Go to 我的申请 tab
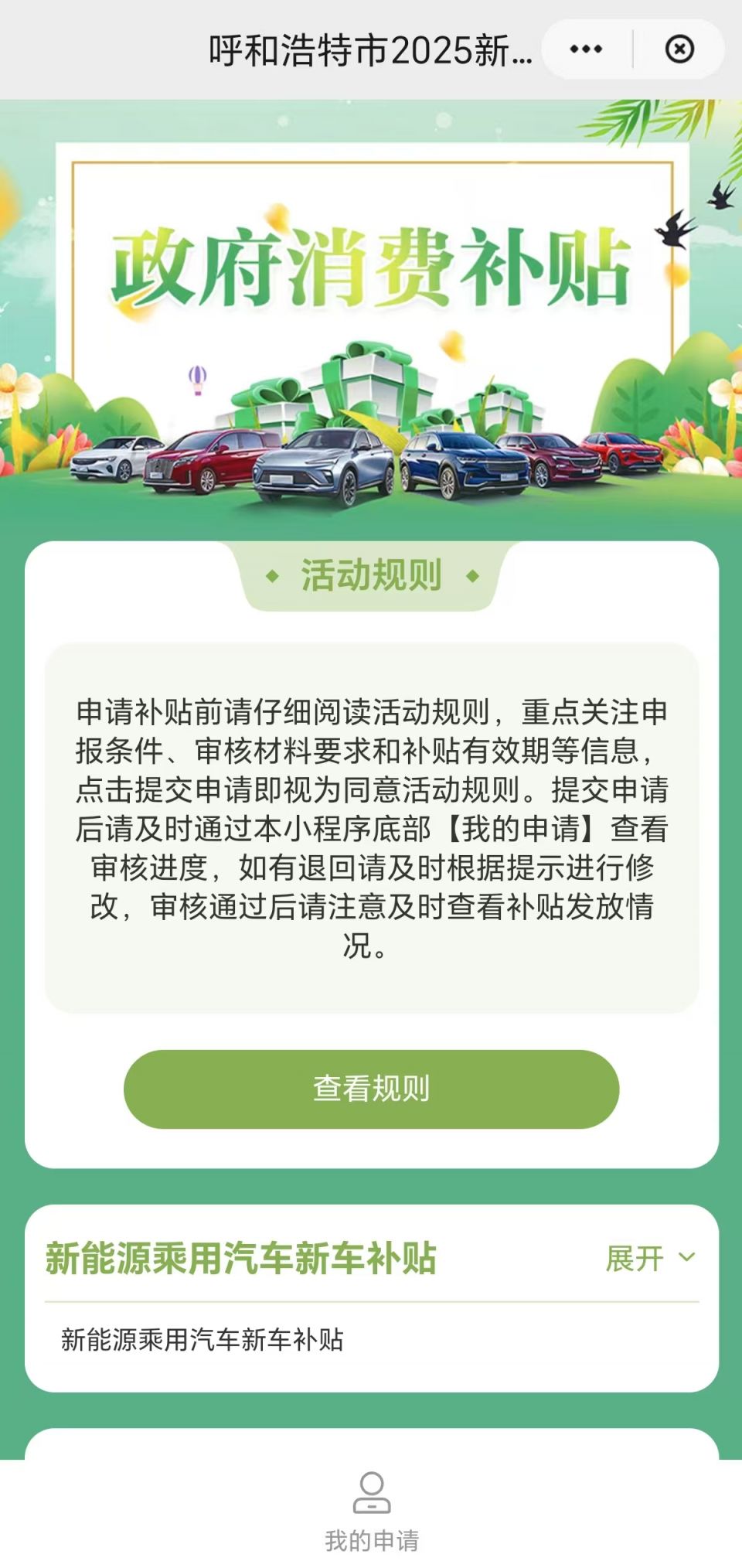Image resolution: width=742 pixels, height=1568 pixels. [371, 1512]
